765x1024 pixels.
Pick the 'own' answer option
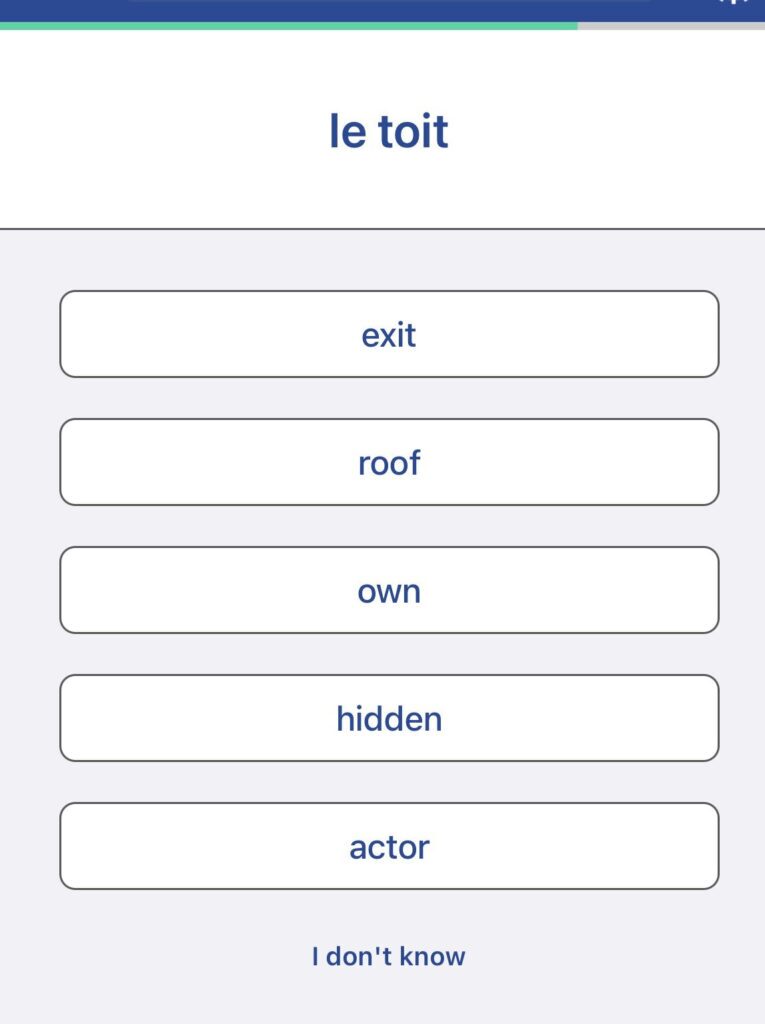pos(389,590)
